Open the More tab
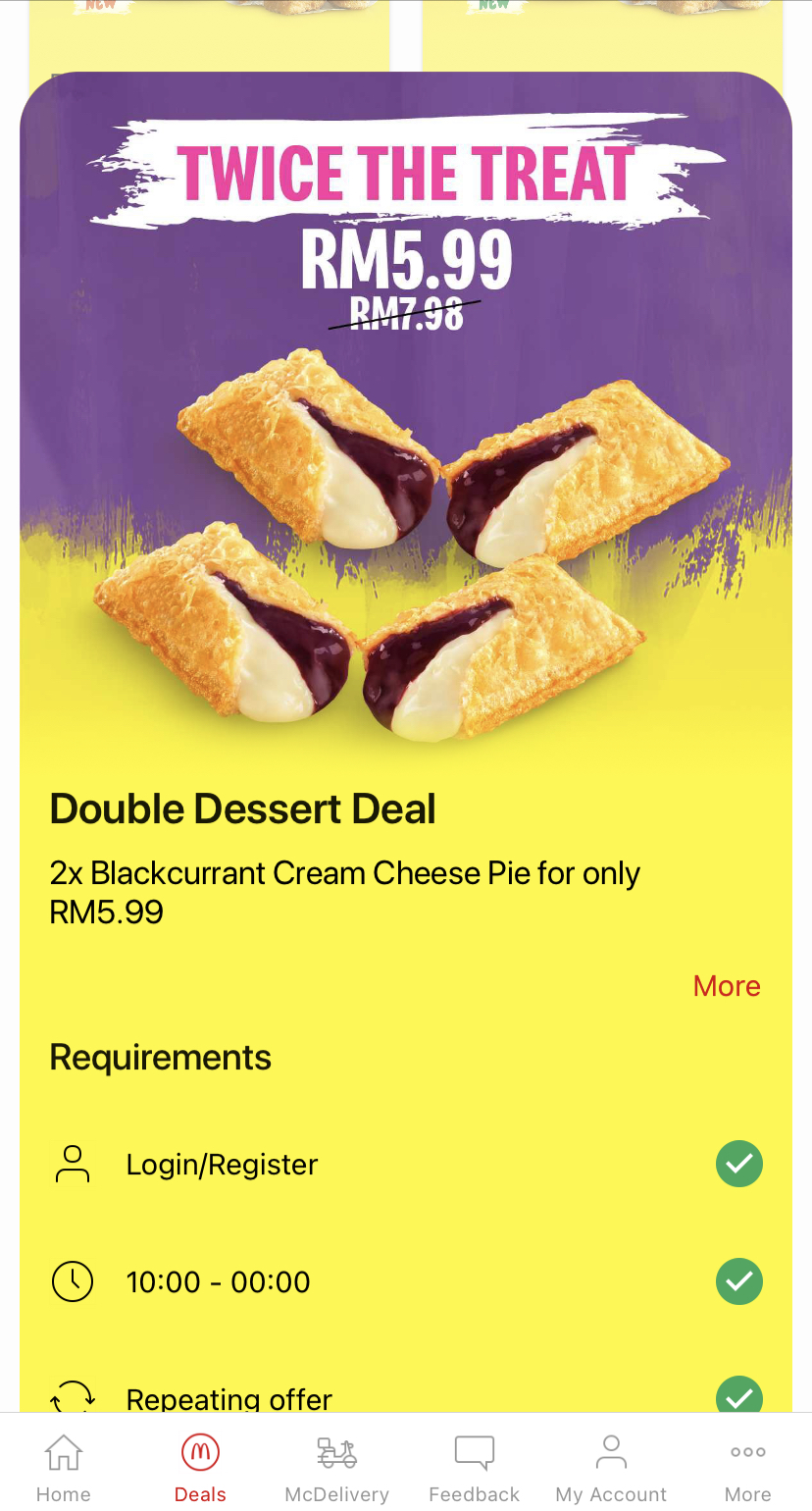 pyautogui.click(x=747, y=1466)
